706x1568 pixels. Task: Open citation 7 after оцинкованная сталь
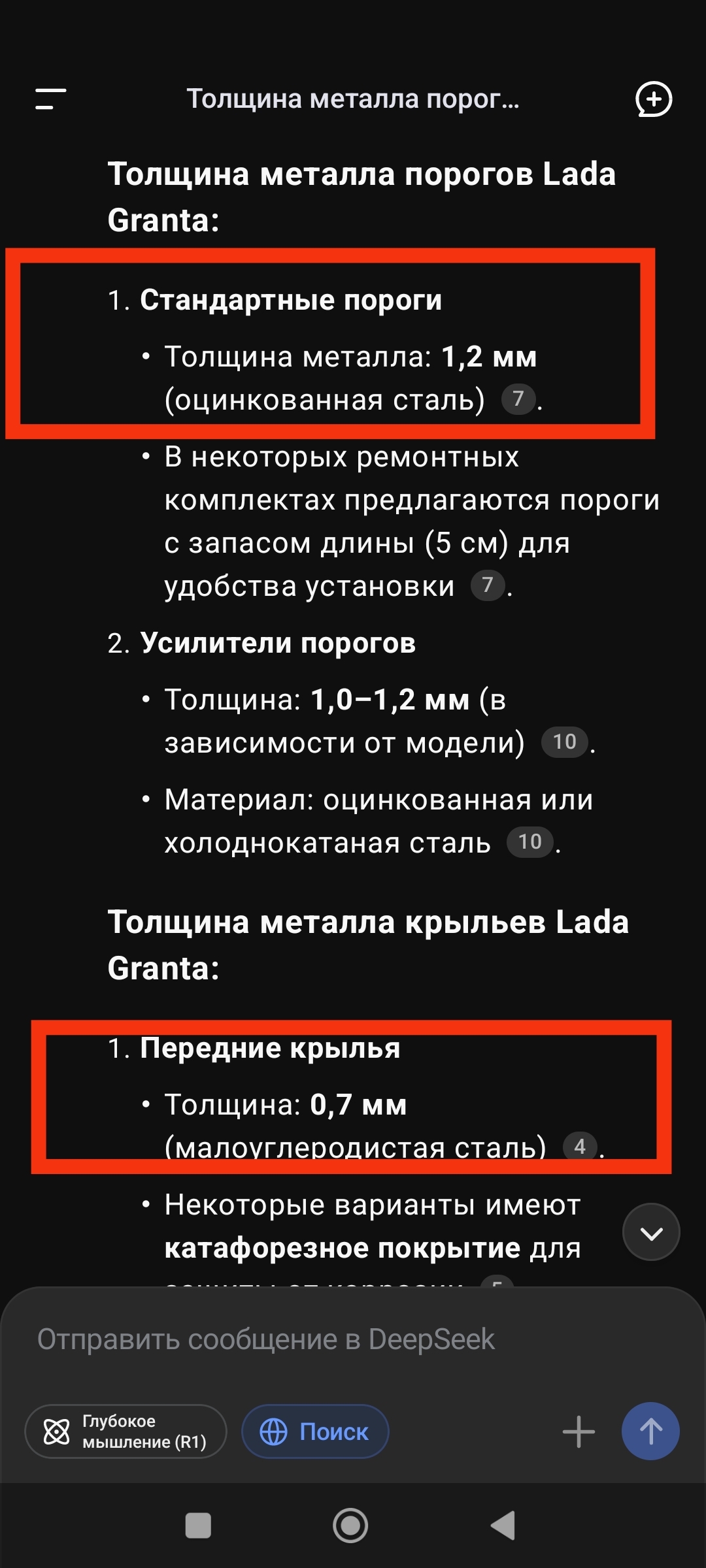pos(518,399)
